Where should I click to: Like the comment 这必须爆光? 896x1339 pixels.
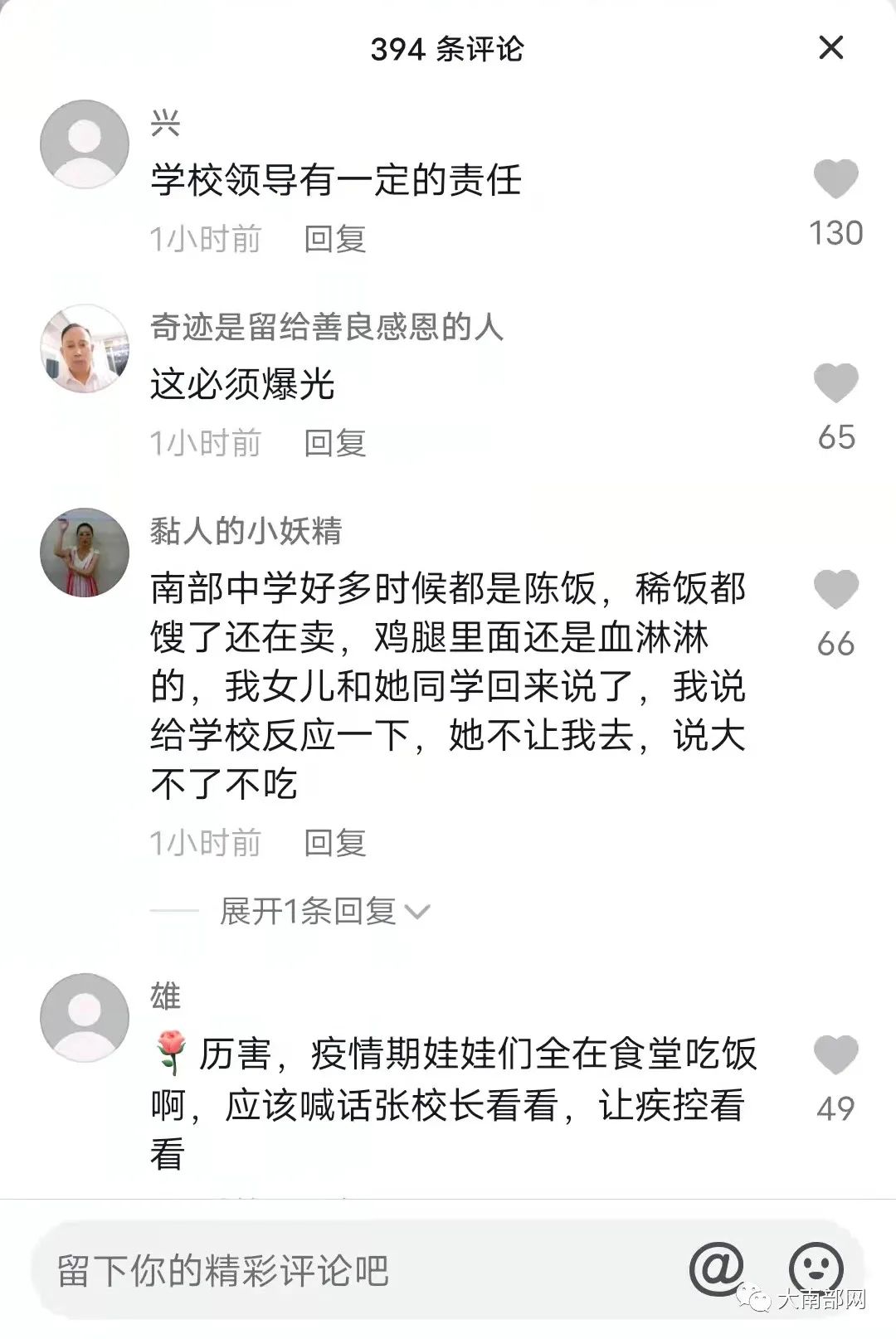(835, 383)
